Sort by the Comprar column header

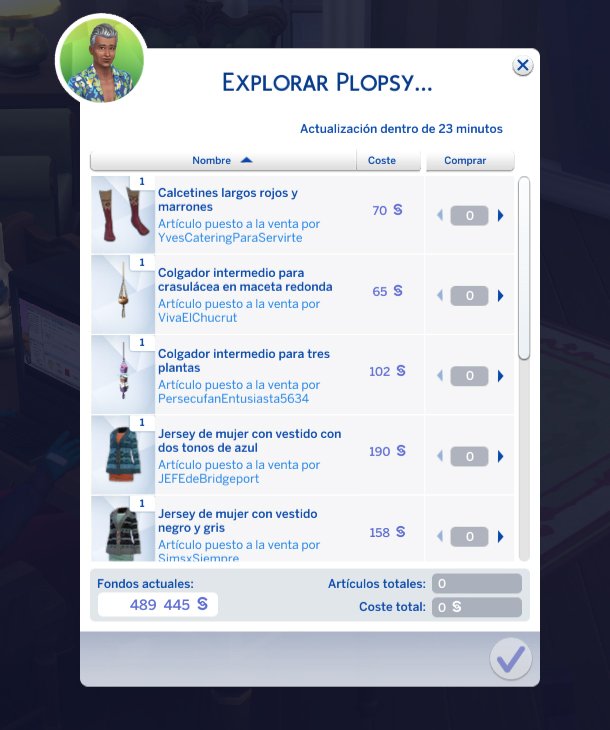(x=465, y=160)
